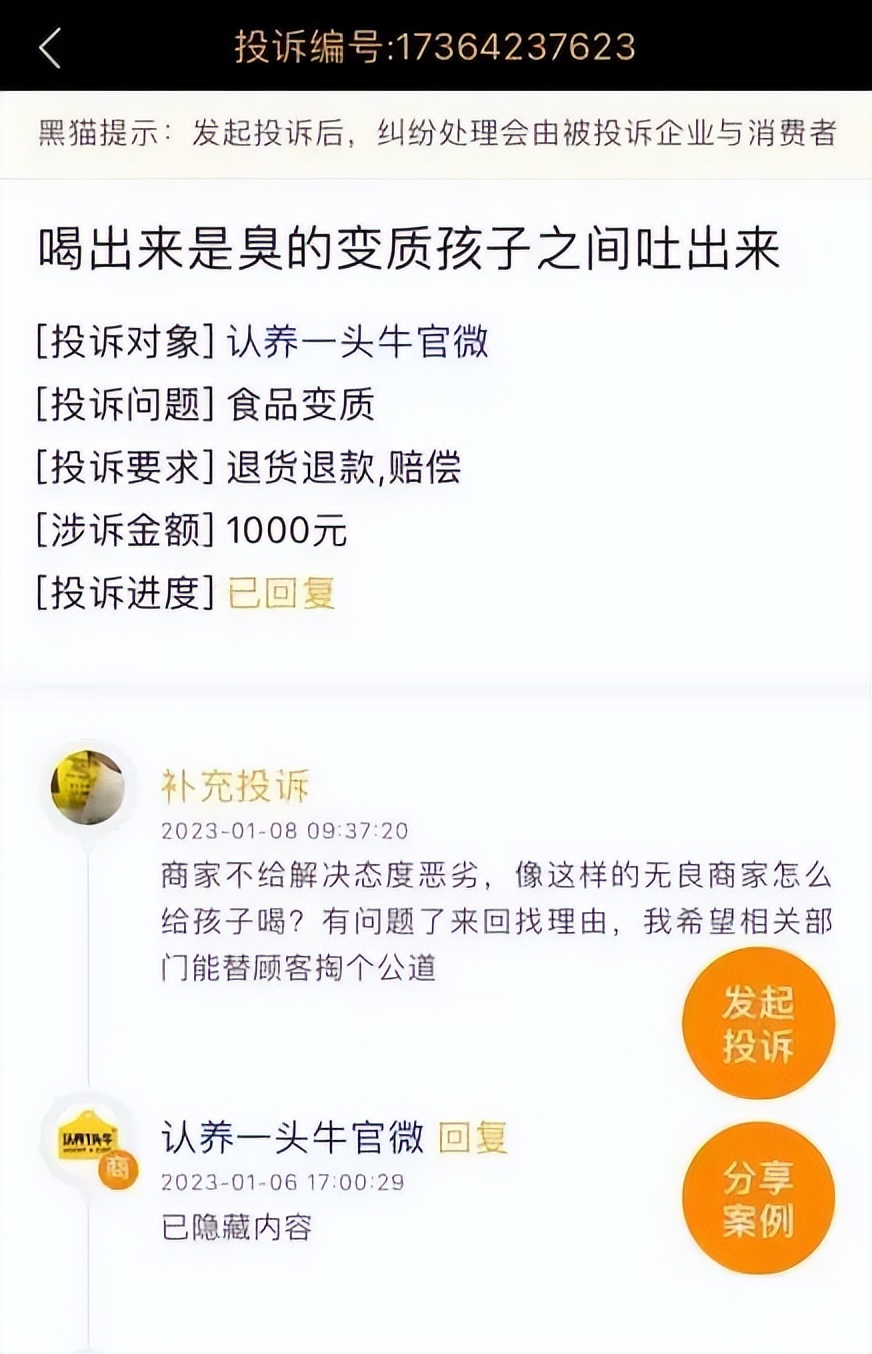Click the back arrow at top left
Screen dimensions: 872x1354
tap(48, 44)
